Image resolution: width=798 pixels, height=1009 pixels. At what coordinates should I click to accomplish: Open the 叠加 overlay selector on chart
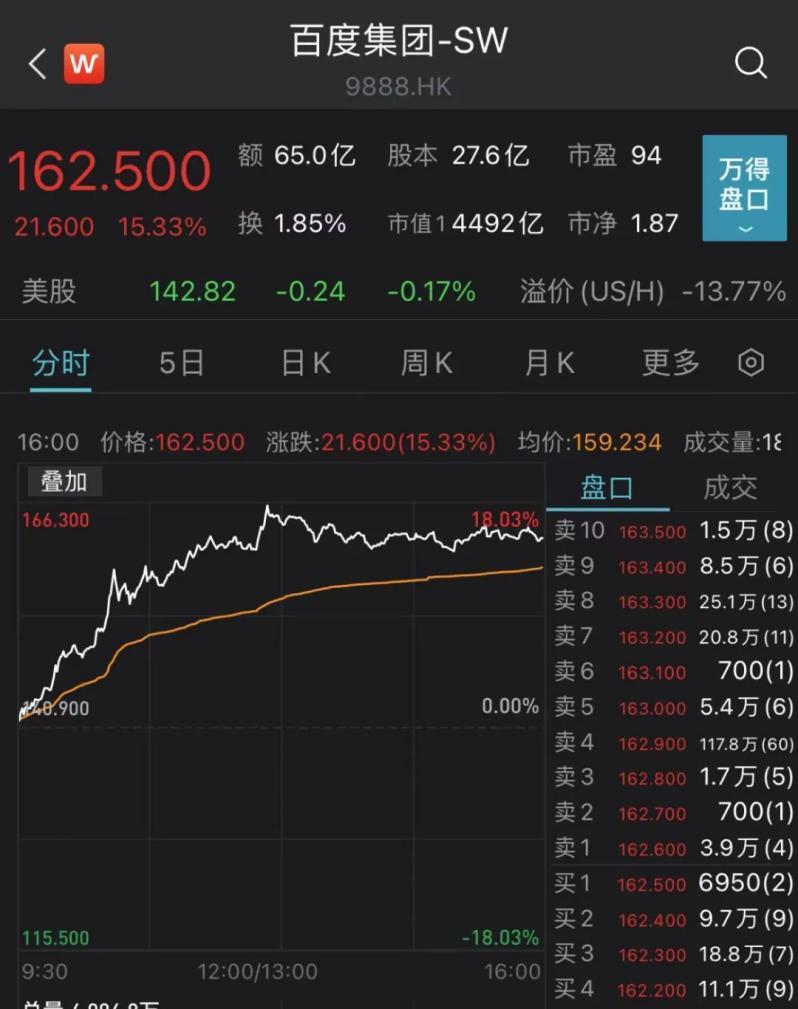pos(63,482)
